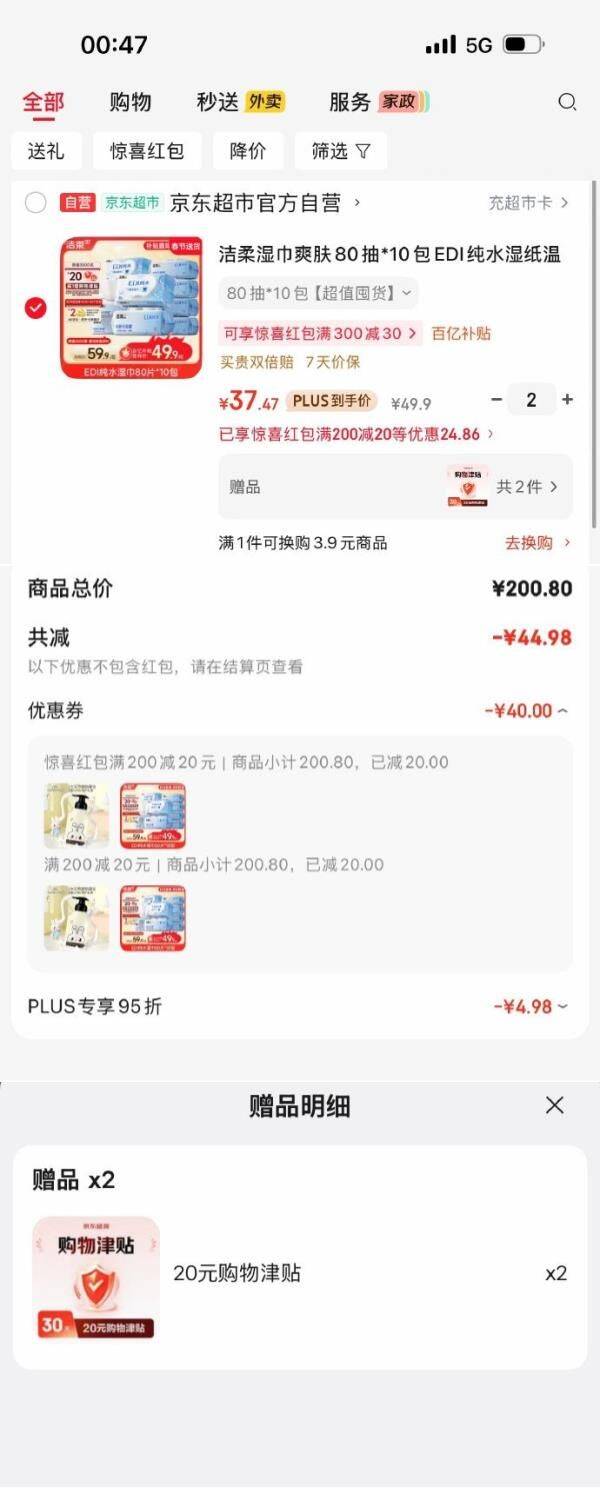The width and height of the screenshot is (600, 1488).
Task: Open the search magnifier icon
Action: tap(567, 102)
